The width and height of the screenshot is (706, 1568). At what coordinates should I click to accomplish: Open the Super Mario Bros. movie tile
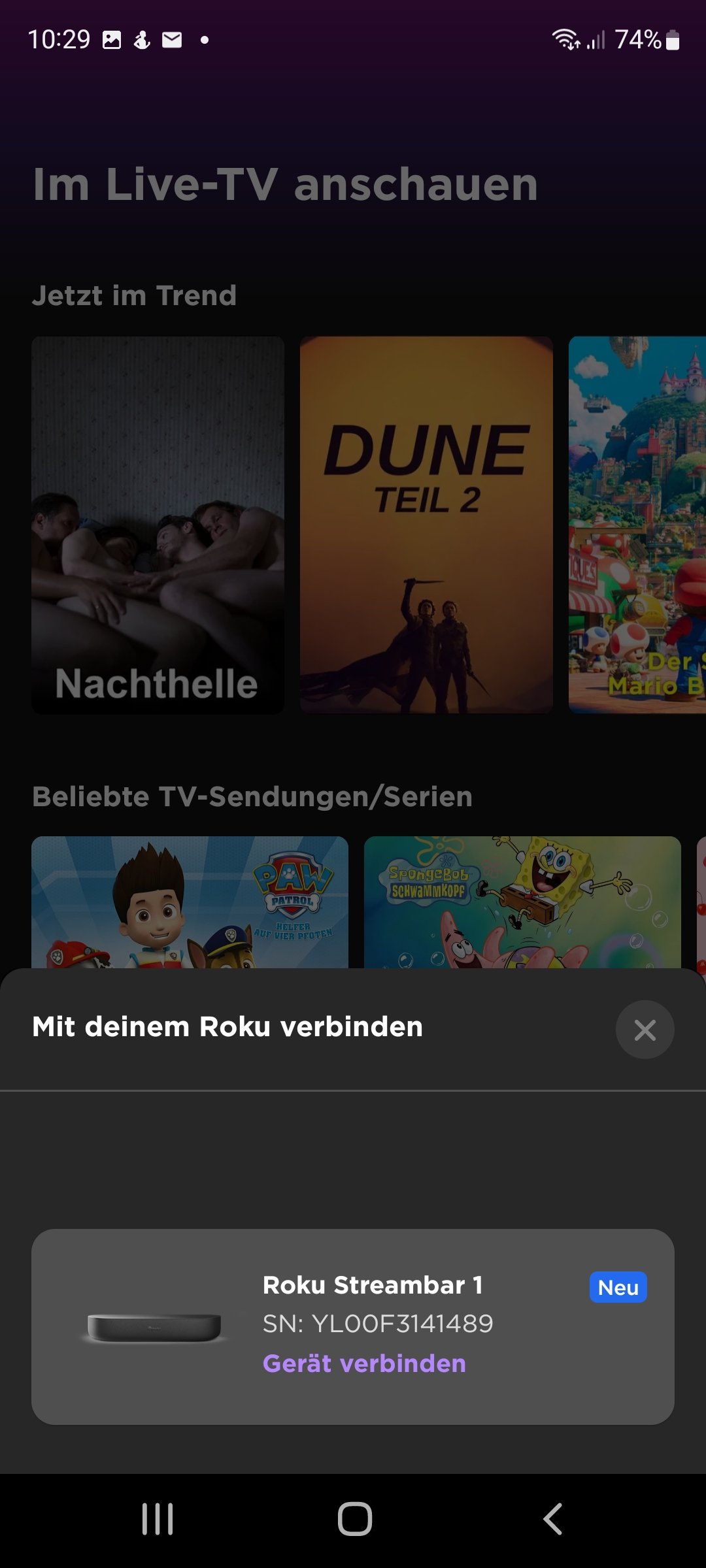(x=637, y=525)
